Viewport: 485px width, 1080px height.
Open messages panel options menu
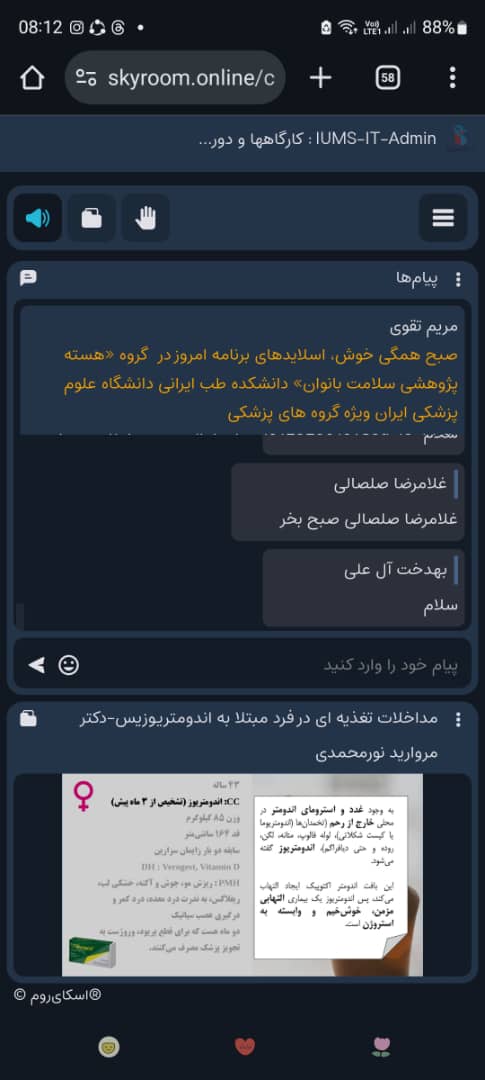(458, 280)
